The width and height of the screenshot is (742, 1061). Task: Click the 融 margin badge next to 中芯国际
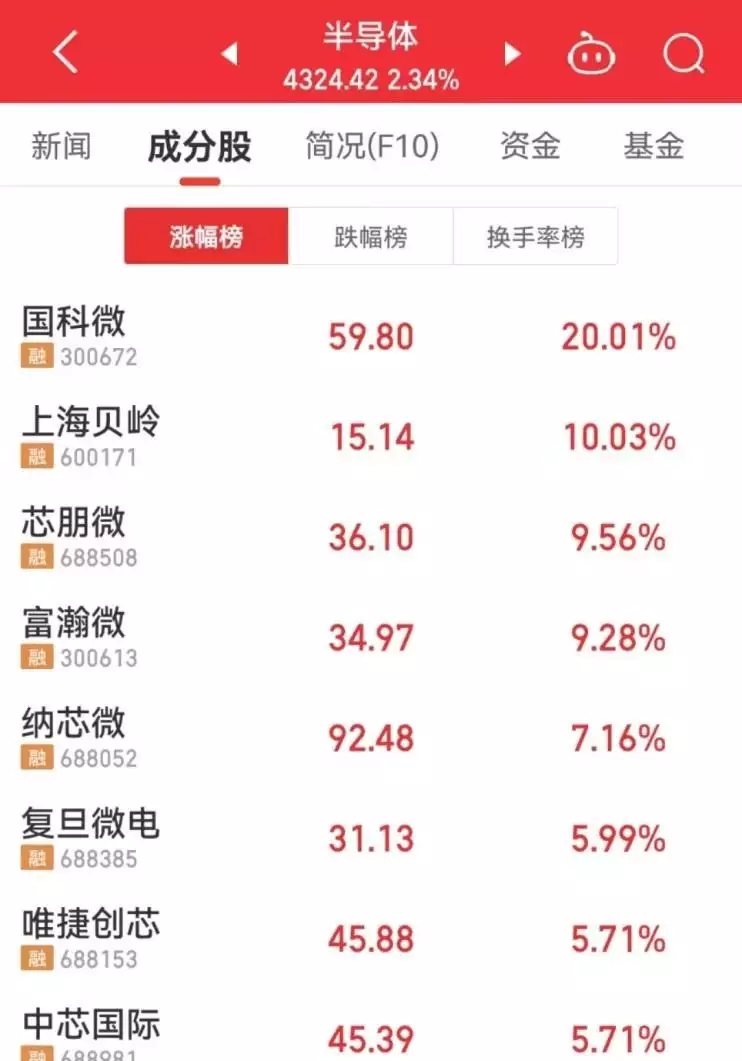pyautogui.click(x=37, y=1055)
